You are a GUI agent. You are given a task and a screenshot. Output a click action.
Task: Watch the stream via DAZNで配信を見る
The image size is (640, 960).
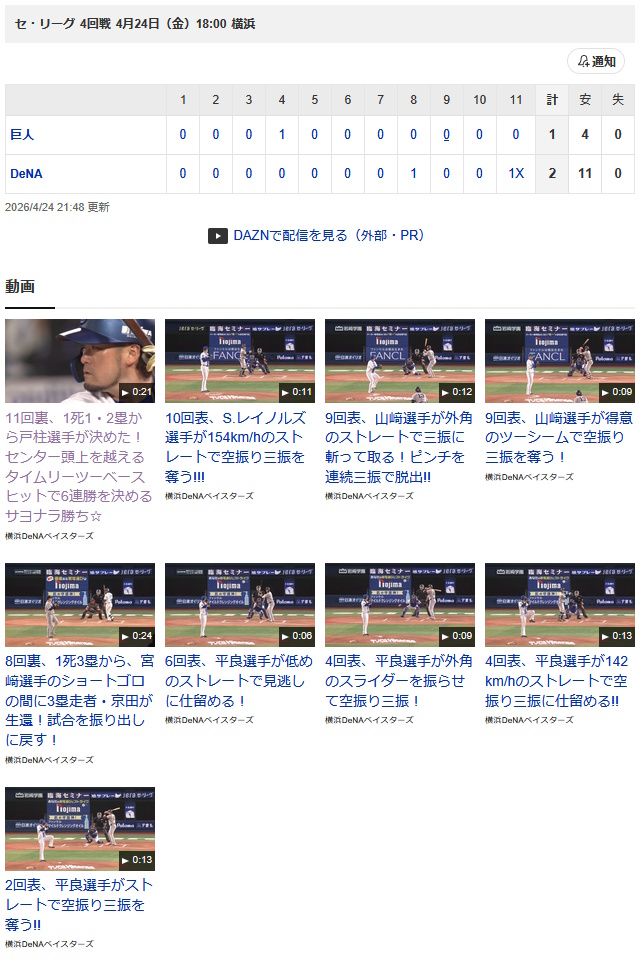pos(319,236)
